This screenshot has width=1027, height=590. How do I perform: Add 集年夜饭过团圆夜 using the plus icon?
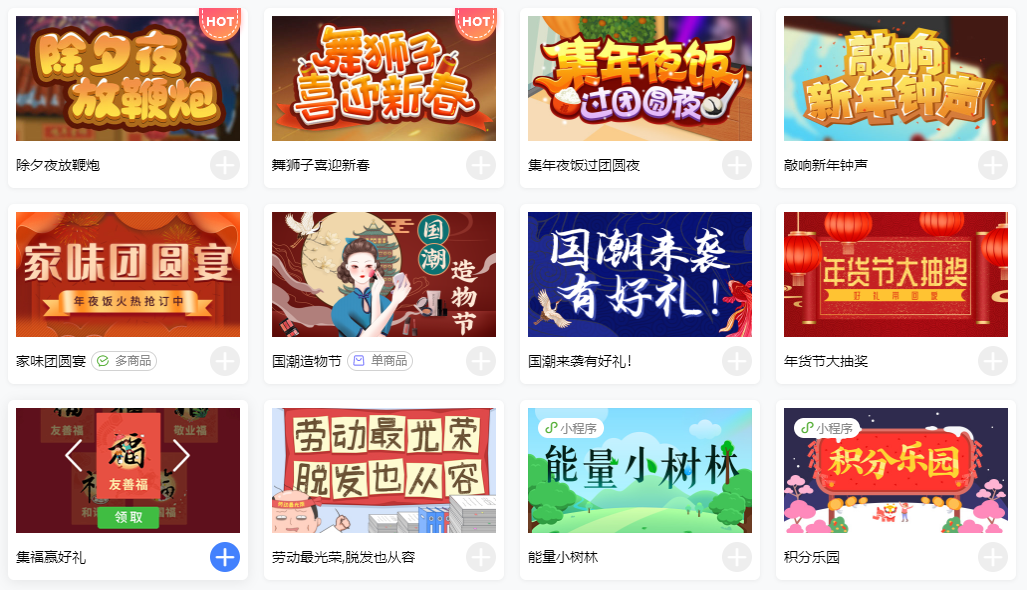click(737, 165)
